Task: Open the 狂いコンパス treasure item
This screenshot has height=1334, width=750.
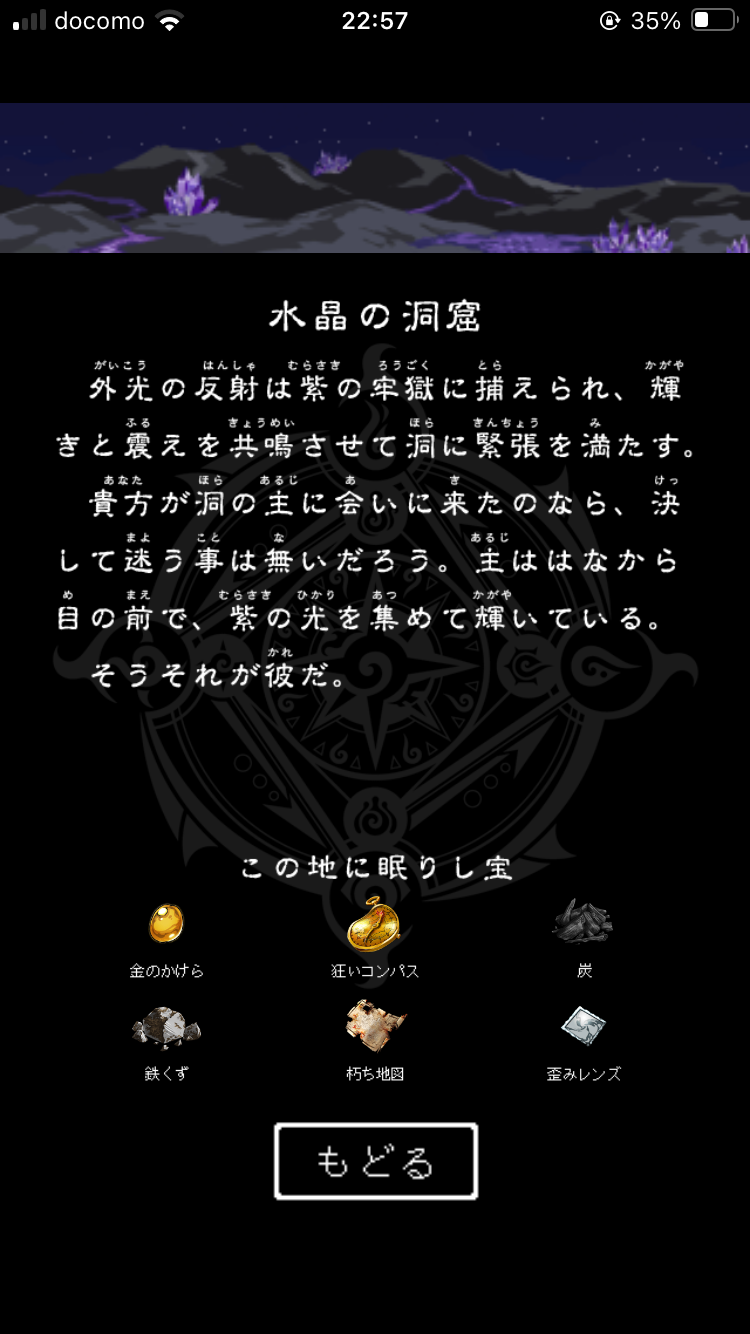Action: [375, 938]
